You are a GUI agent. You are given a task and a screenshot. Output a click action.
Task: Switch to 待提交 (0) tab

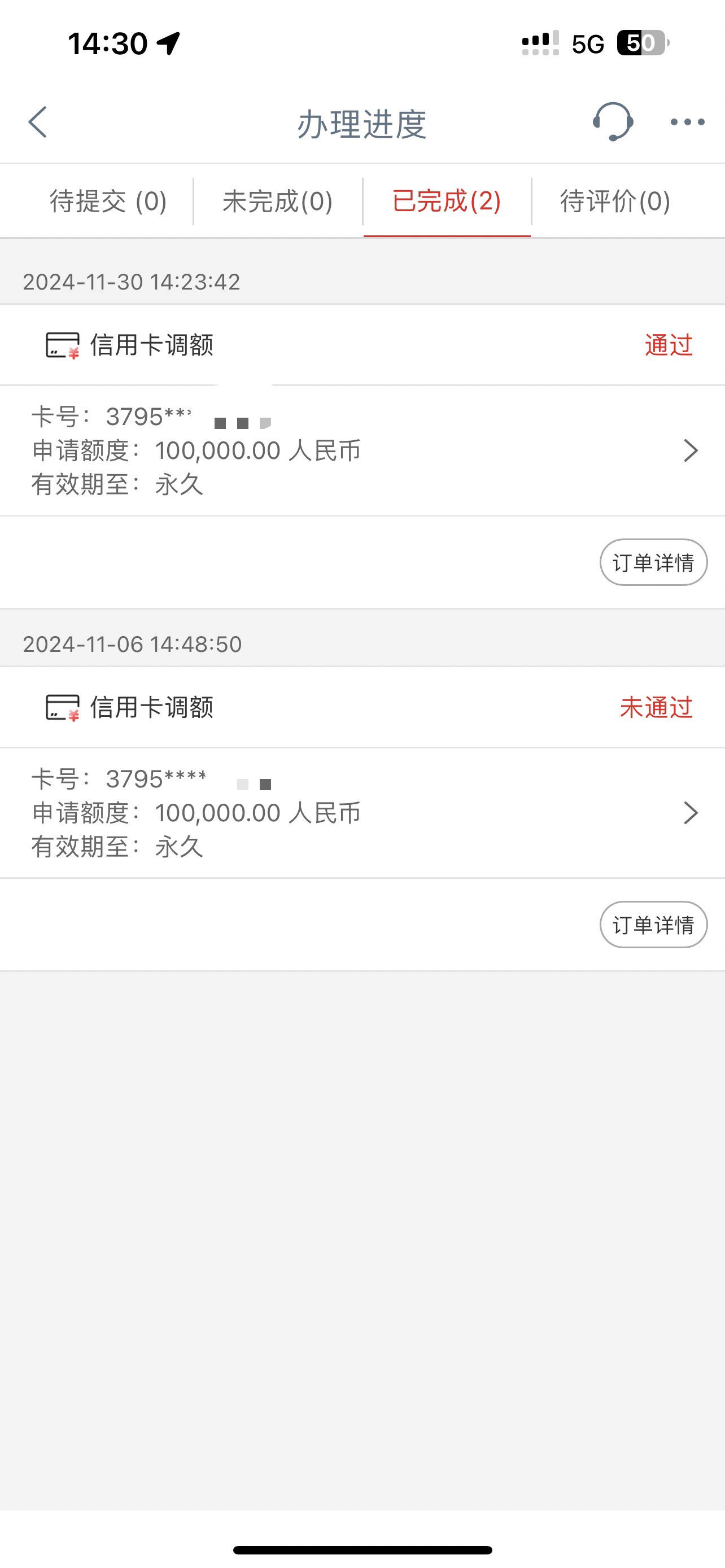click(x=108, y=201)
